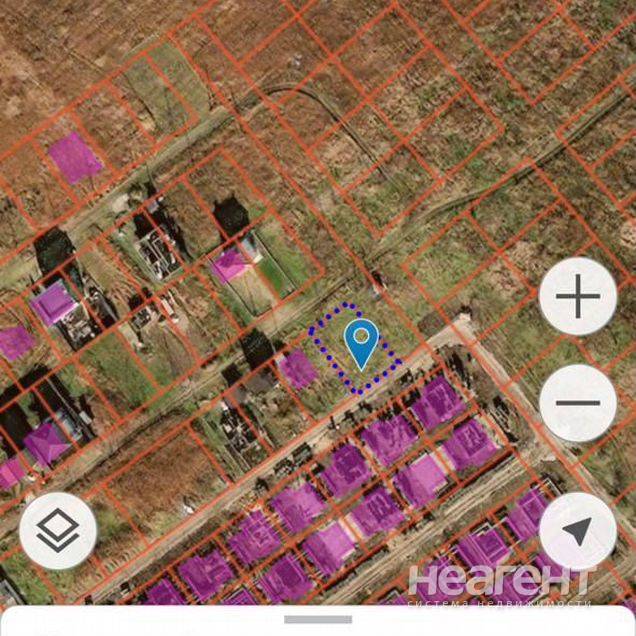Screen dimensions: 636x636
Task: Tap the blue location pin marker
Action: 360,342
